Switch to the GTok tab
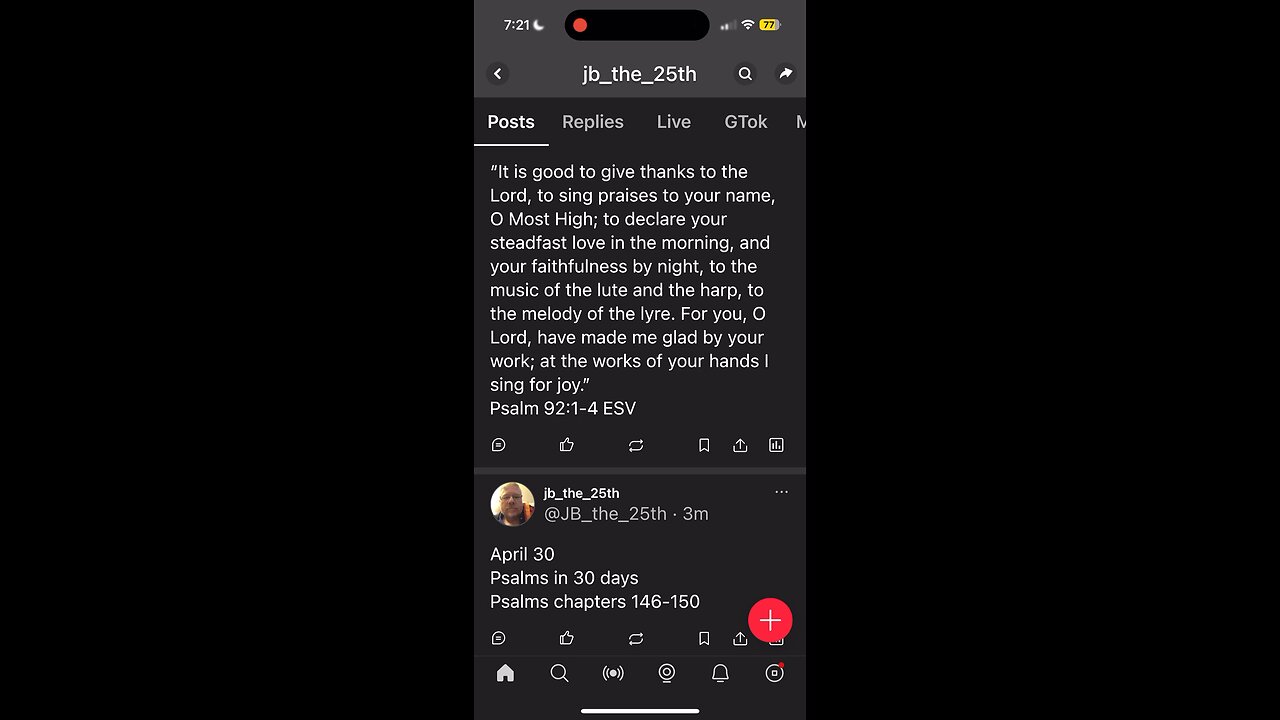 [745, 122]
